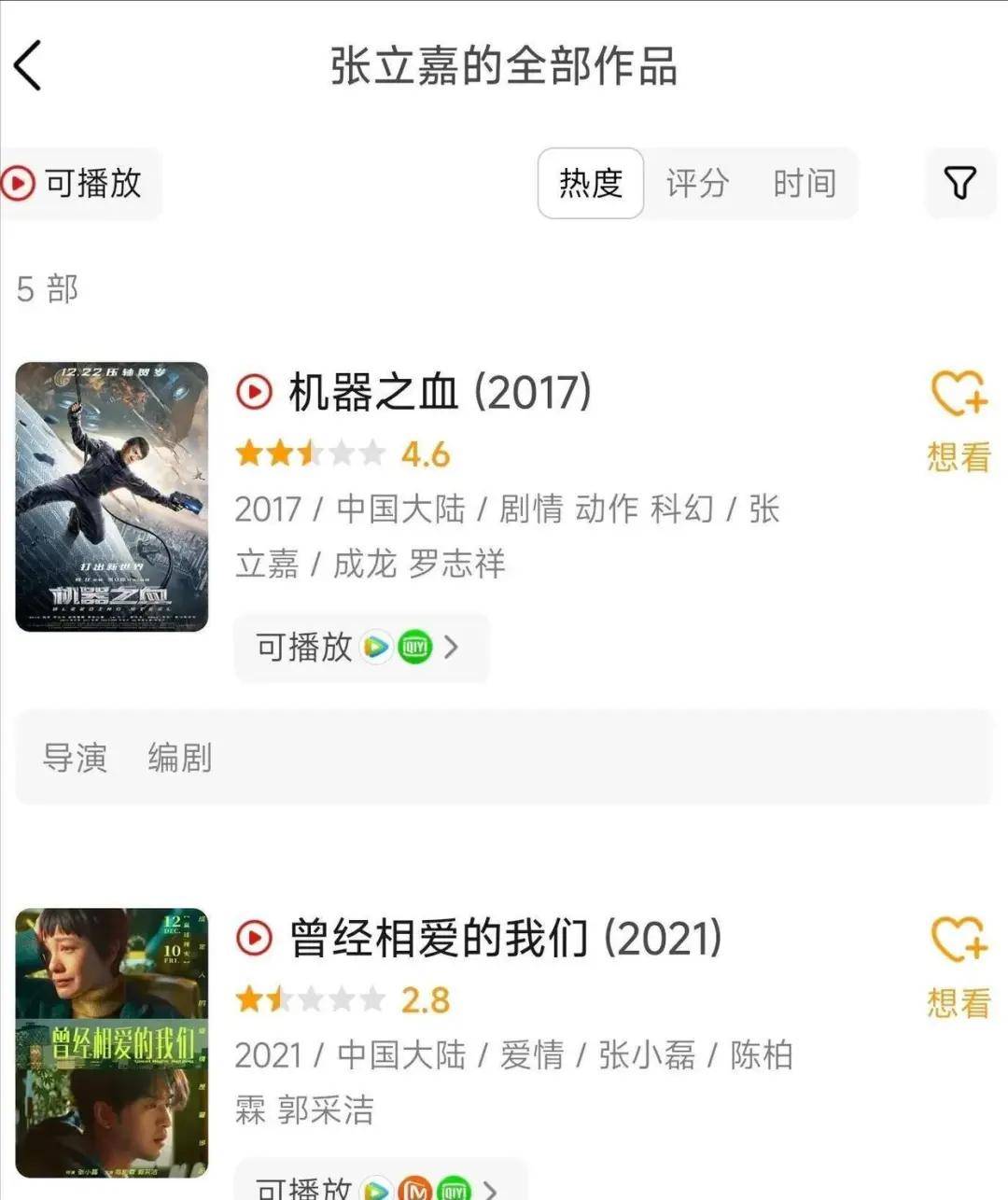The image size is (1008, 1200).
Task: View 曾经相爱的我们 (2021) details
Action: tap(504, 938)
